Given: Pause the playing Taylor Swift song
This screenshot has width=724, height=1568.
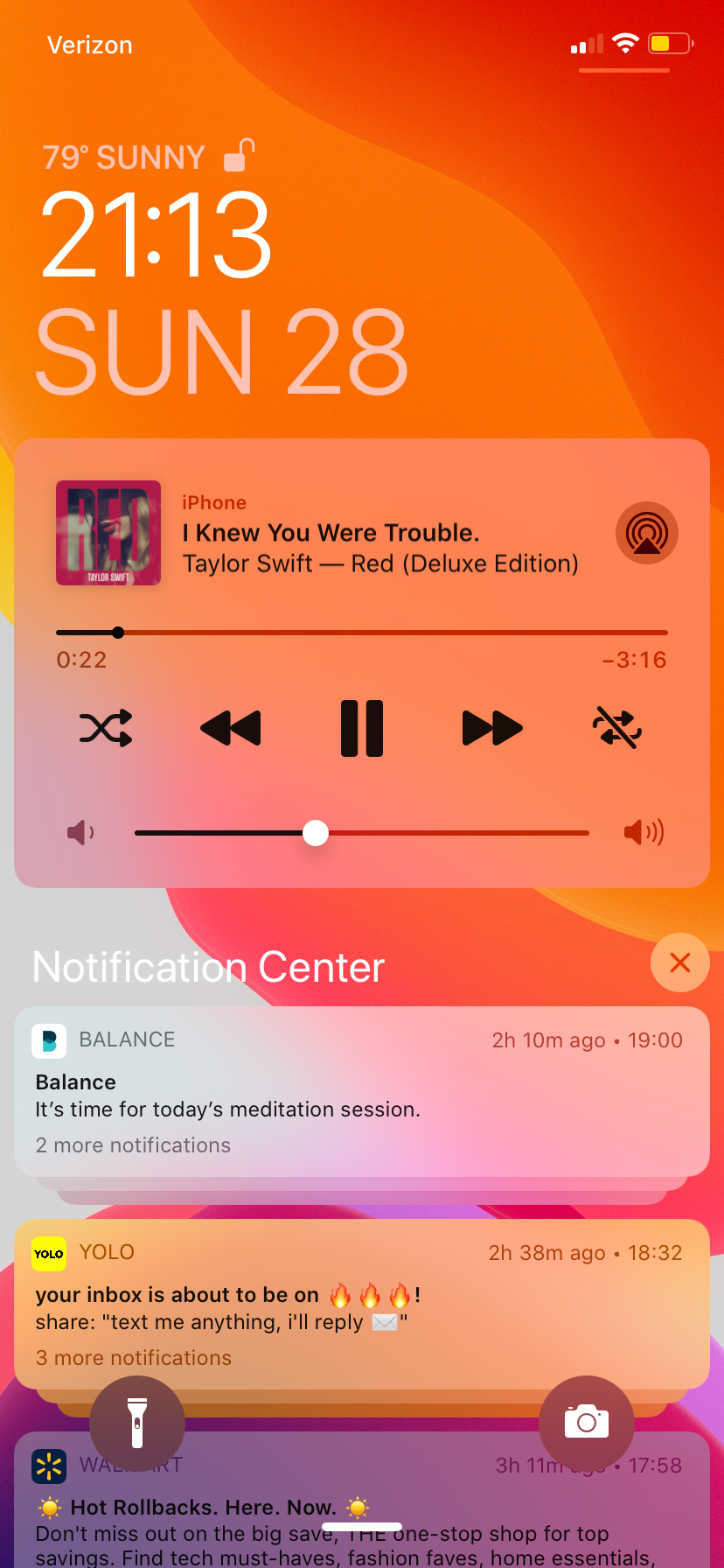Looking at the screenshot, I should 362,728.
